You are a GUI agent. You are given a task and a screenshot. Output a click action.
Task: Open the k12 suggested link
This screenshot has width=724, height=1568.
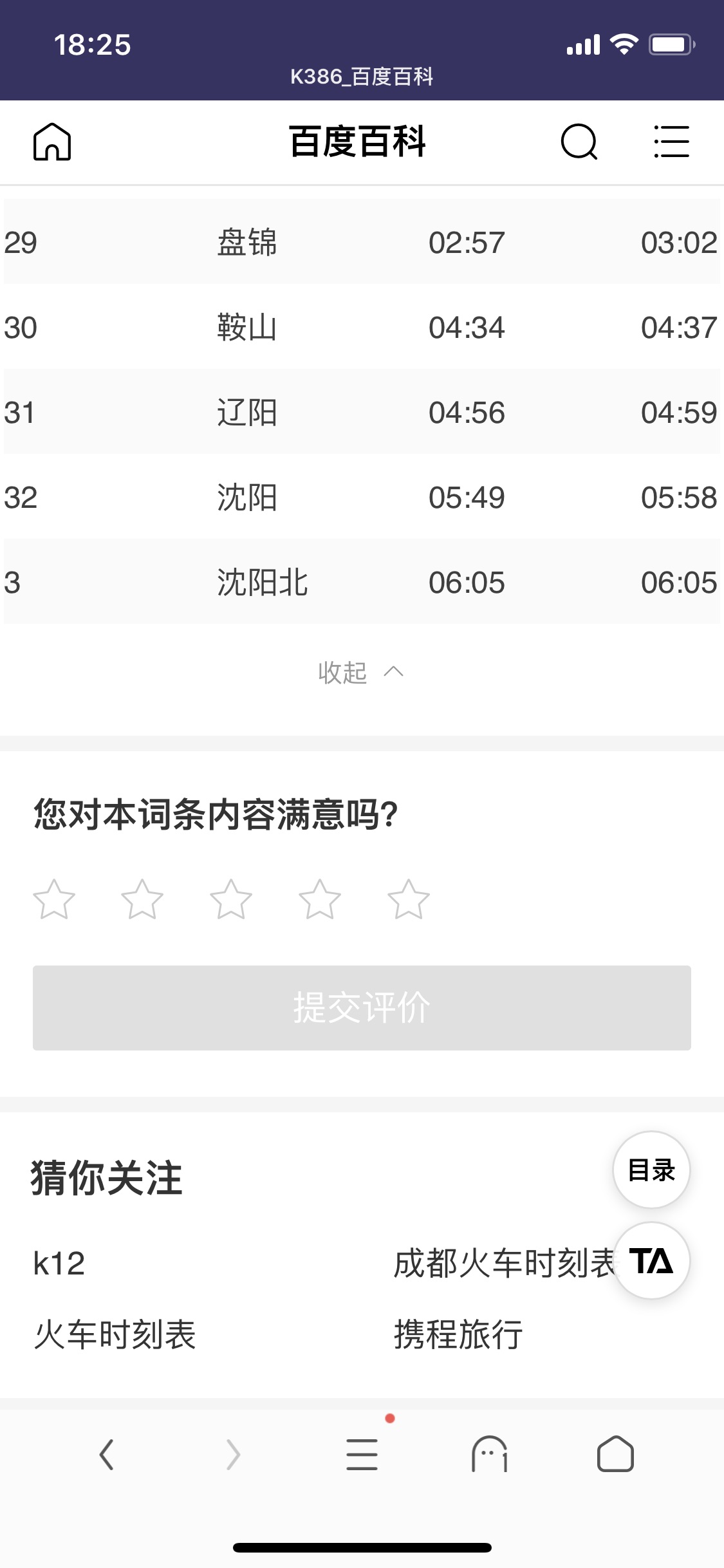[59, 1263]
